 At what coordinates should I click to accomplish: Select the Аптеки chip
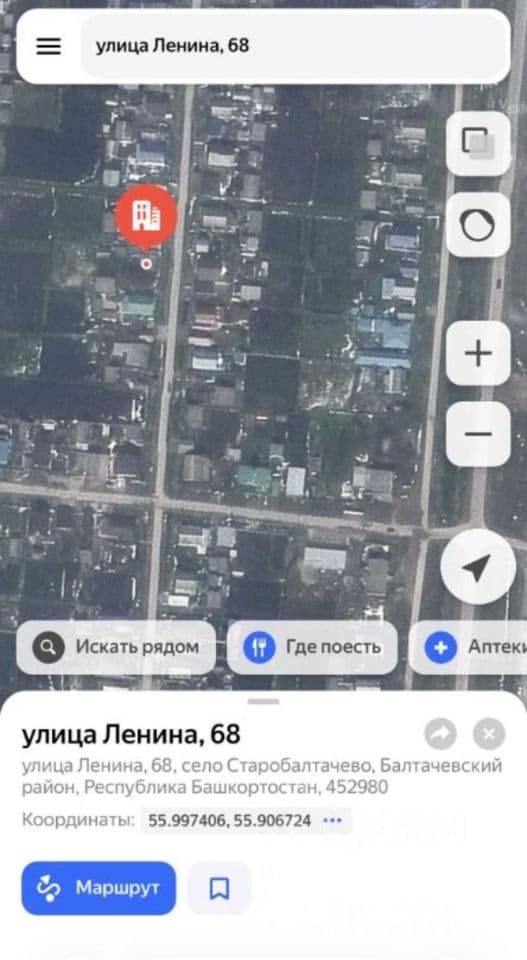[x=468, y=647]
